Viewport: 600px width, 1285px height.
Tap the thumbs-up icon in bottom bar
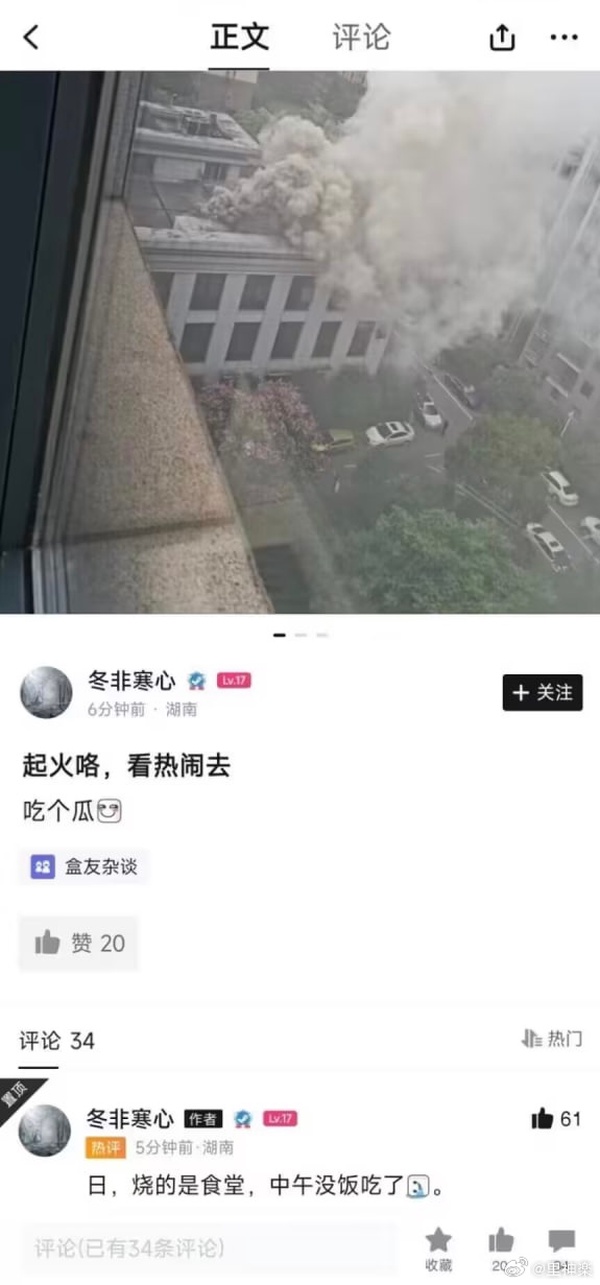[501, 1243]
